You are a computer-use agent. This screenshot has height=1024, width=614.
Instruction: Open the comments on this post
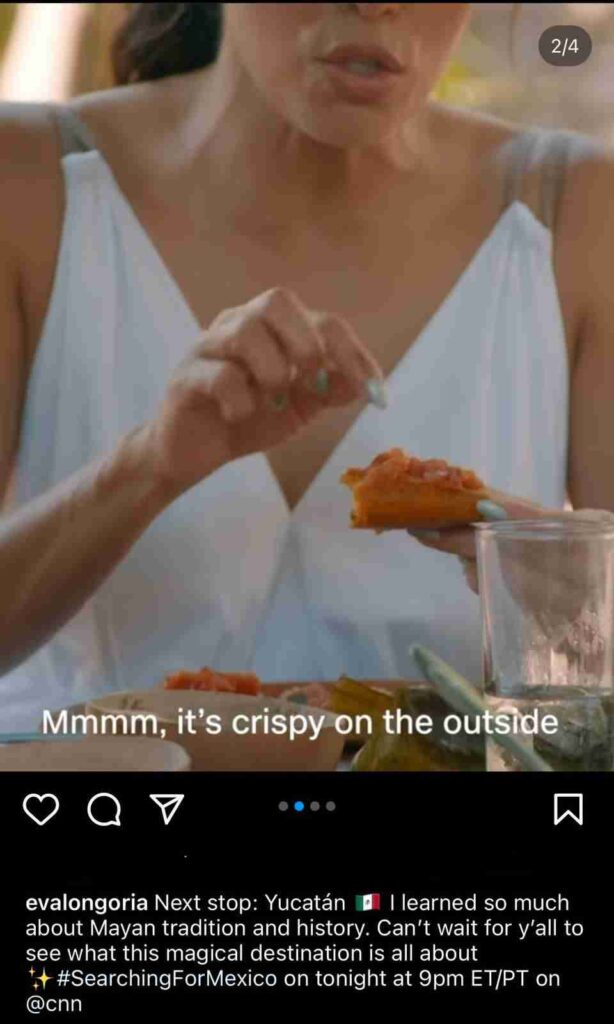104,810
